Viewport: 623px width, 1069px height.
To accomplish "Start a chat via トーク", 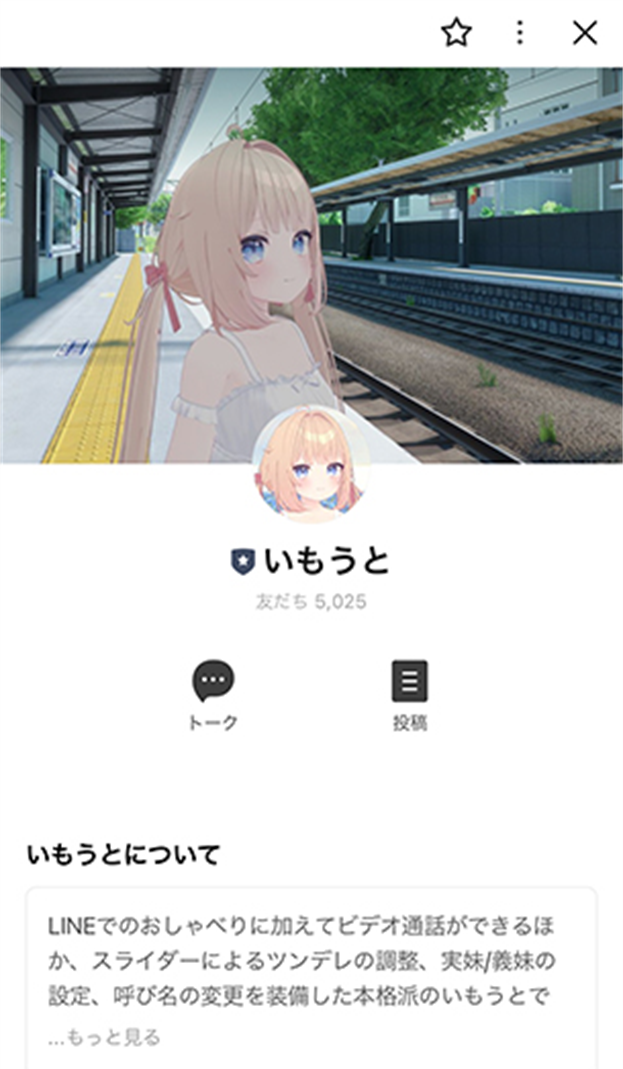I will click(213, 694).
